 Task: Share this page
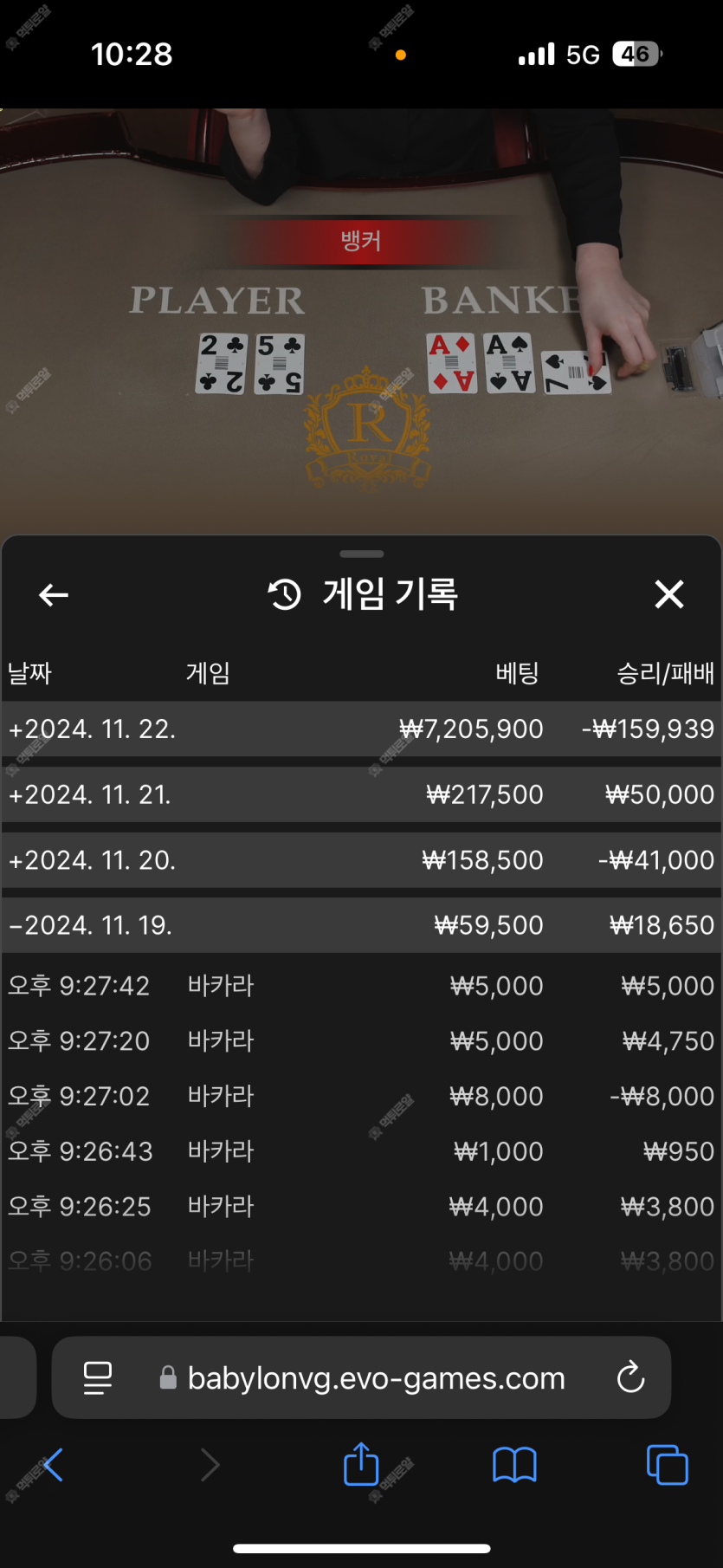tap(361, 1465)
